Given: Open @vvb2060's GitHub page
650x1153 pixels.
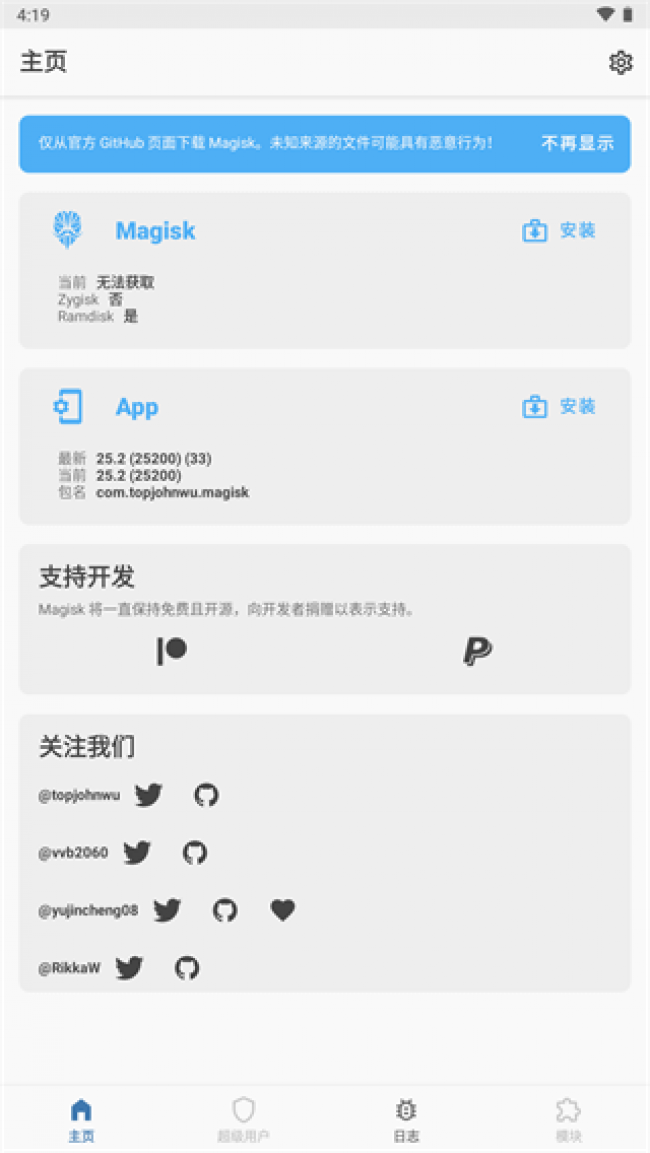Looking at the screenshot, I should coord(195,853).
